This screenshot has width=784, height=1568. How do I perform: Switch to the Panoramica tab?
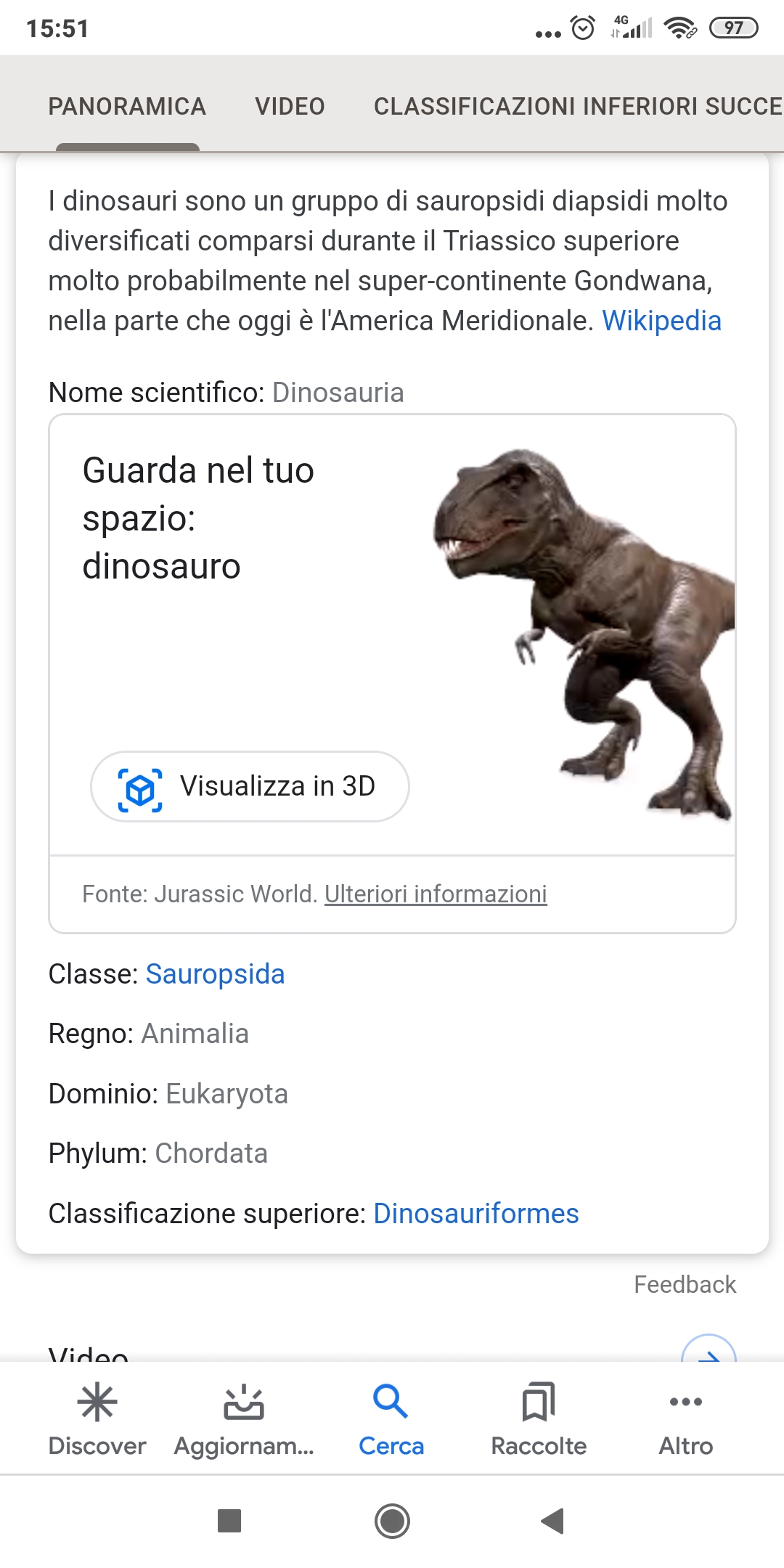pyautogui.click(x=127, y=107)
